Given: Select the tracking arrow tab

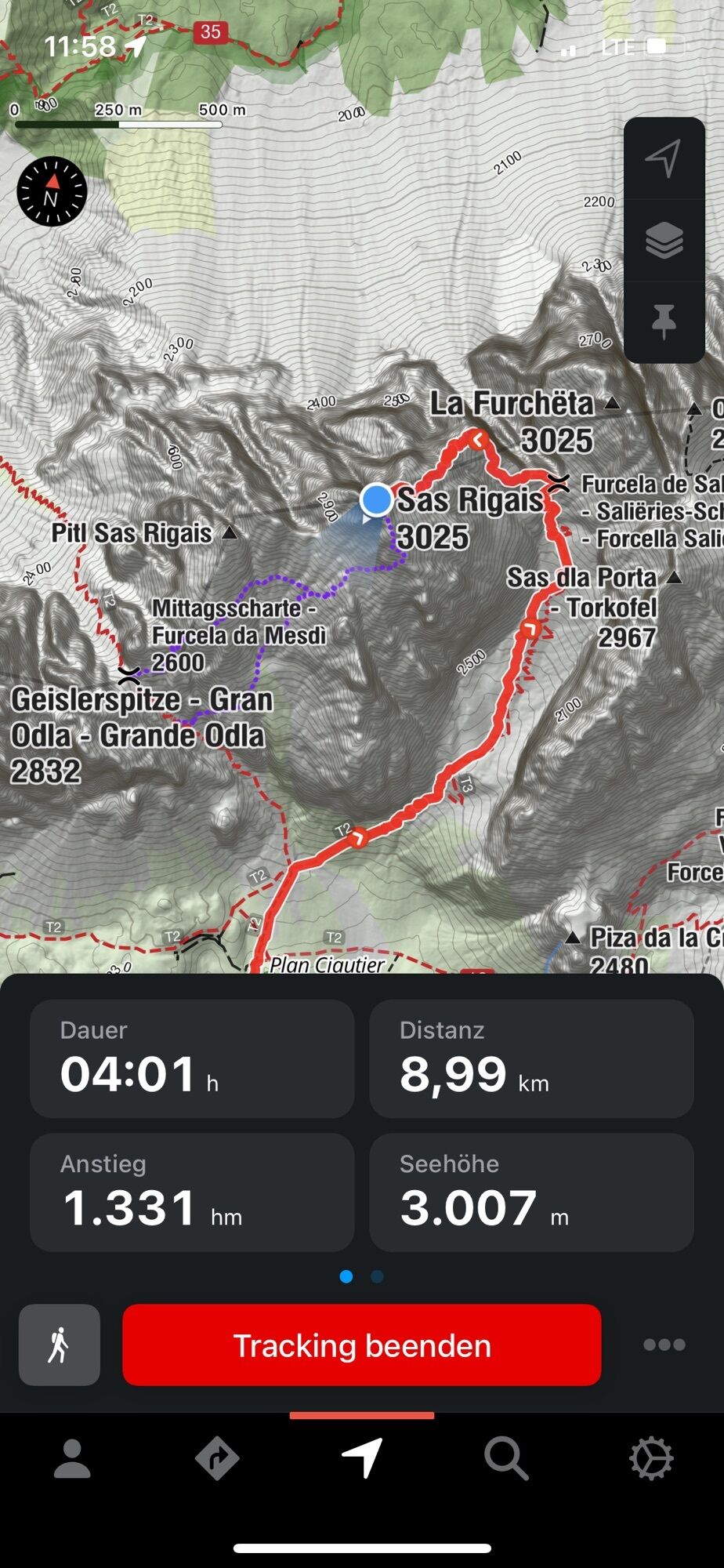Looking at the screenshot, I should (x=362, y=1459).
